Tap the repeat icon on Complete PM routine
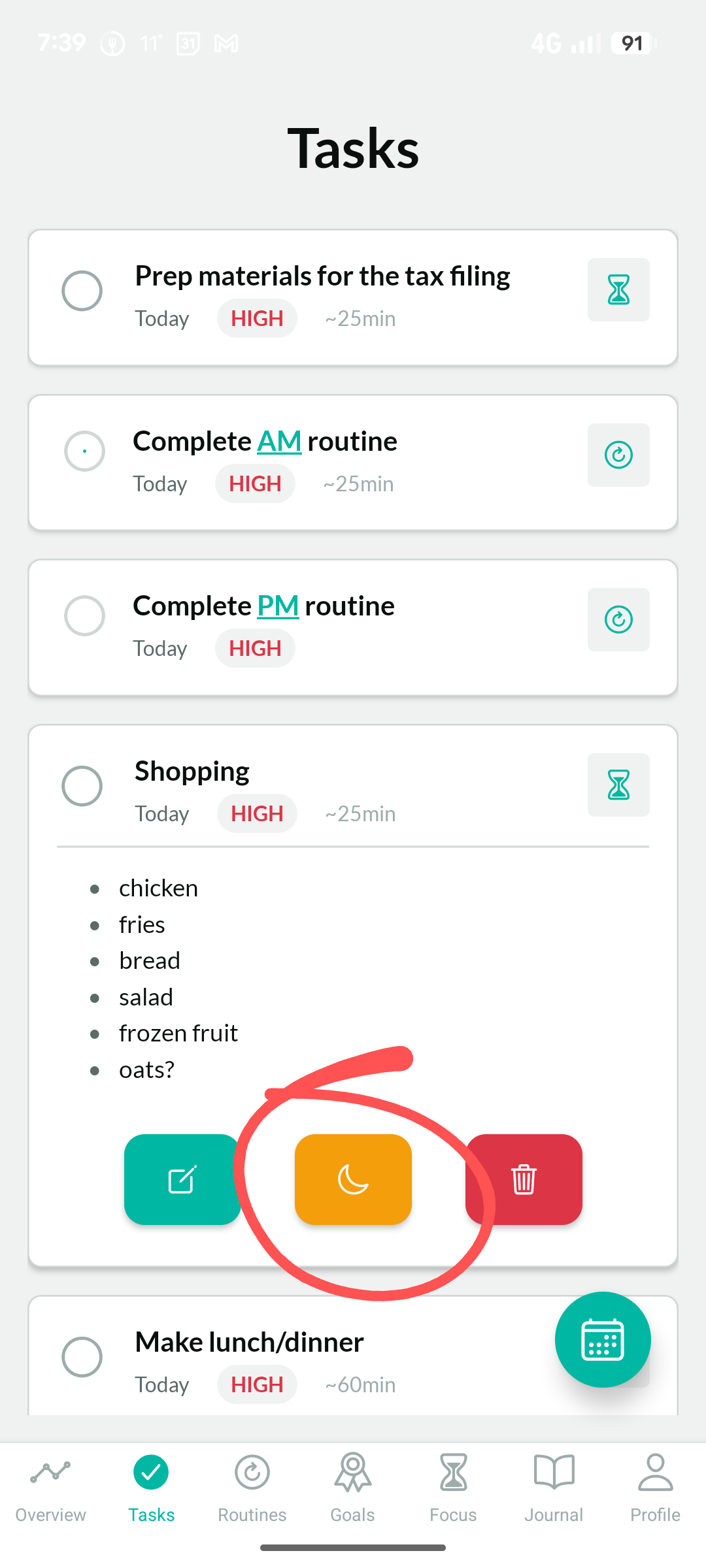Viewport: 706px width, 1568px height. (618, 619)
